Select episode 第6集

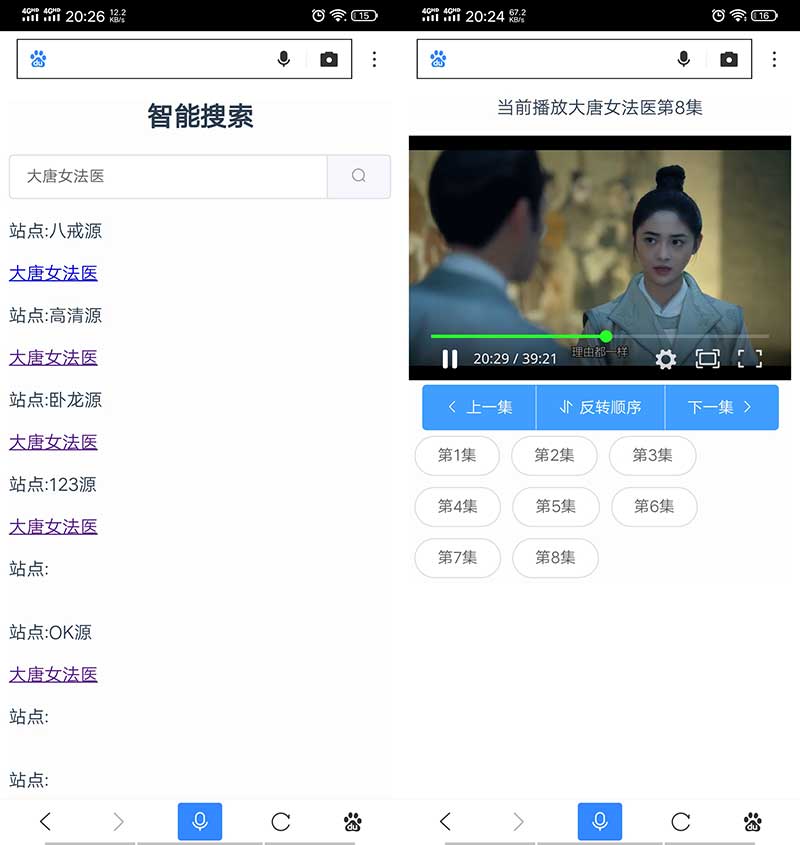pos(654,506)
